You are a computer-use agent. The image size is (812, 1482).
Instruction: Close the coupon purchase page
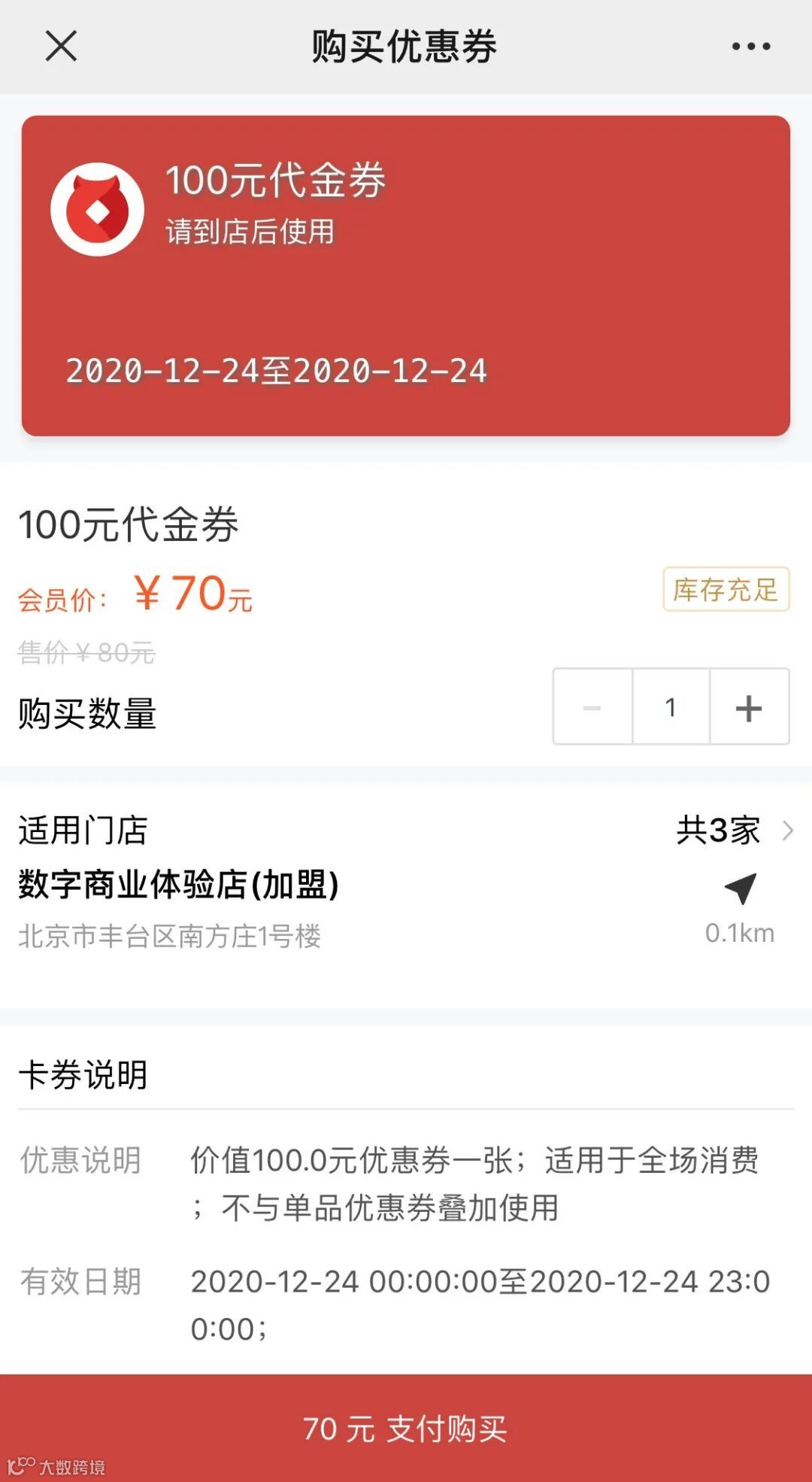[x=61, y=46]
